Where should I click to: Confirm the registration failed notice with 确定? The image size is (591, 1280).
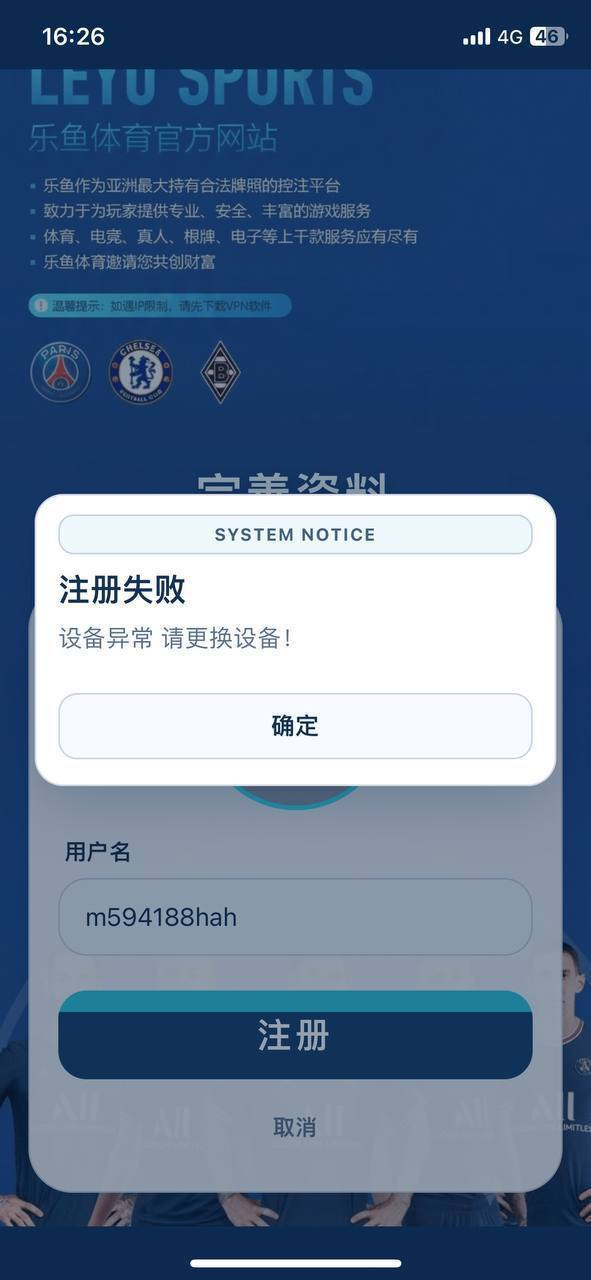click(x=295, y=726)
